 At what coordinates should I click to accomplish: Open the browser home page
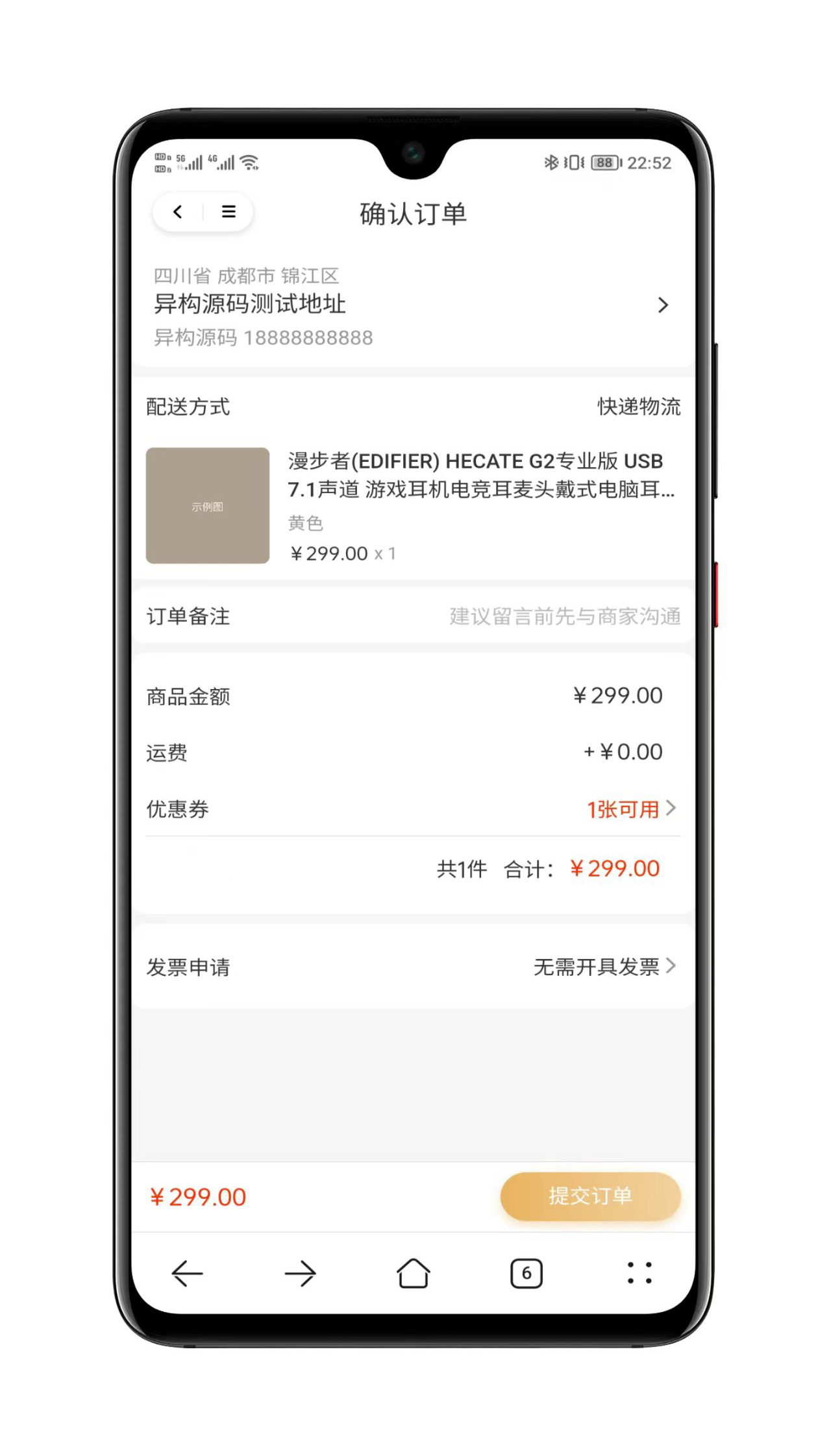413,1273
